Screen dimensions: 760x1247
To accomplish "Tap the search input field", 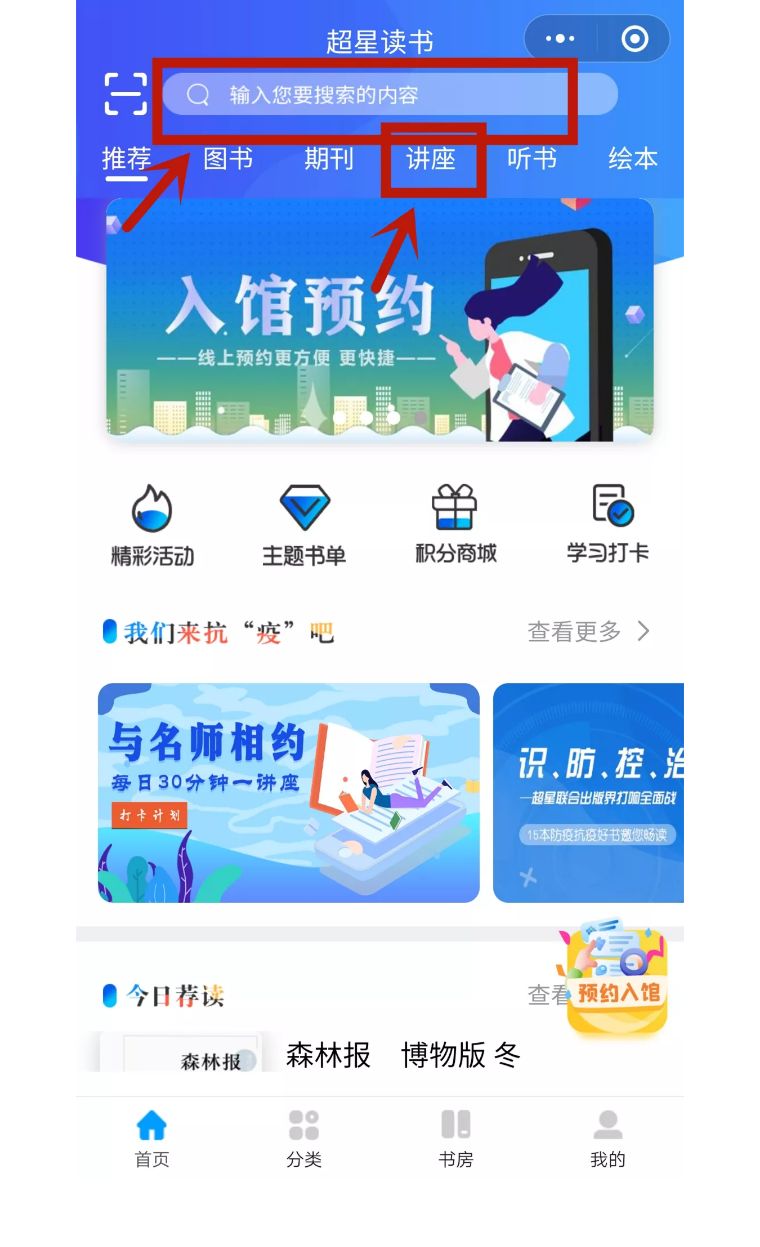I will click(x=390, y=95).
